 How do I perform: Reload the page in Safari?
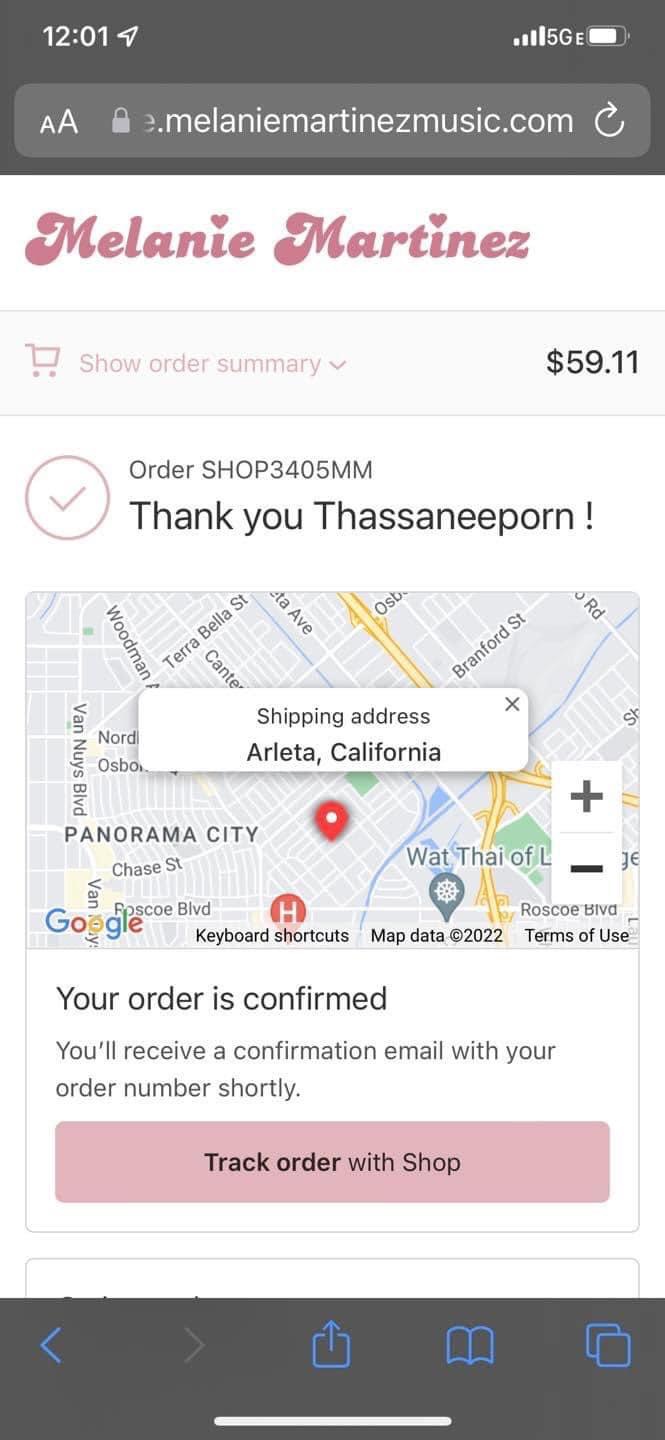pyautogui.click(x=609, y=121)
